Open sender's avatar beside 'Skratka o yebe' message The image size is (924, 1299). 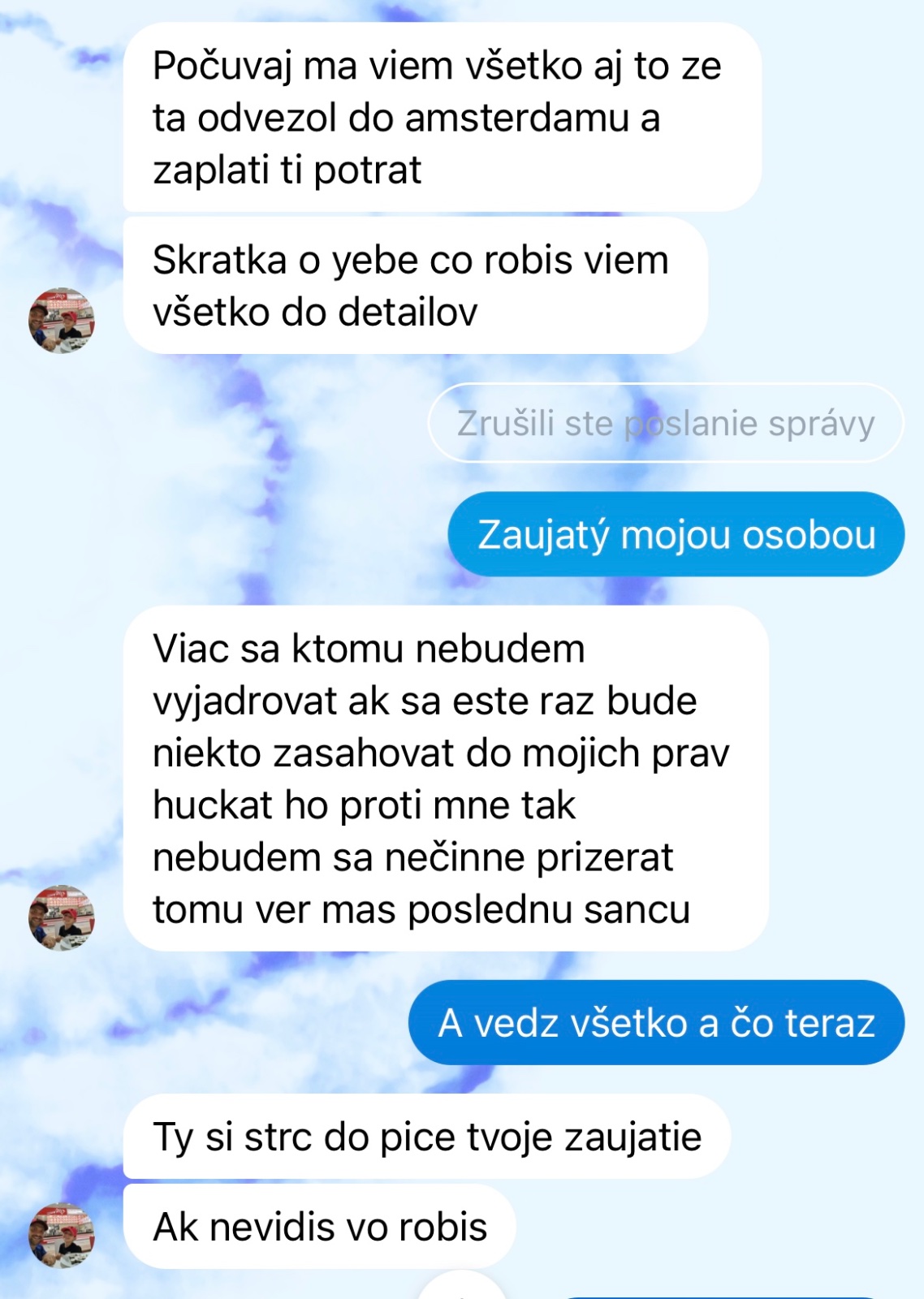pyautogui.click(x=62, y=321)
